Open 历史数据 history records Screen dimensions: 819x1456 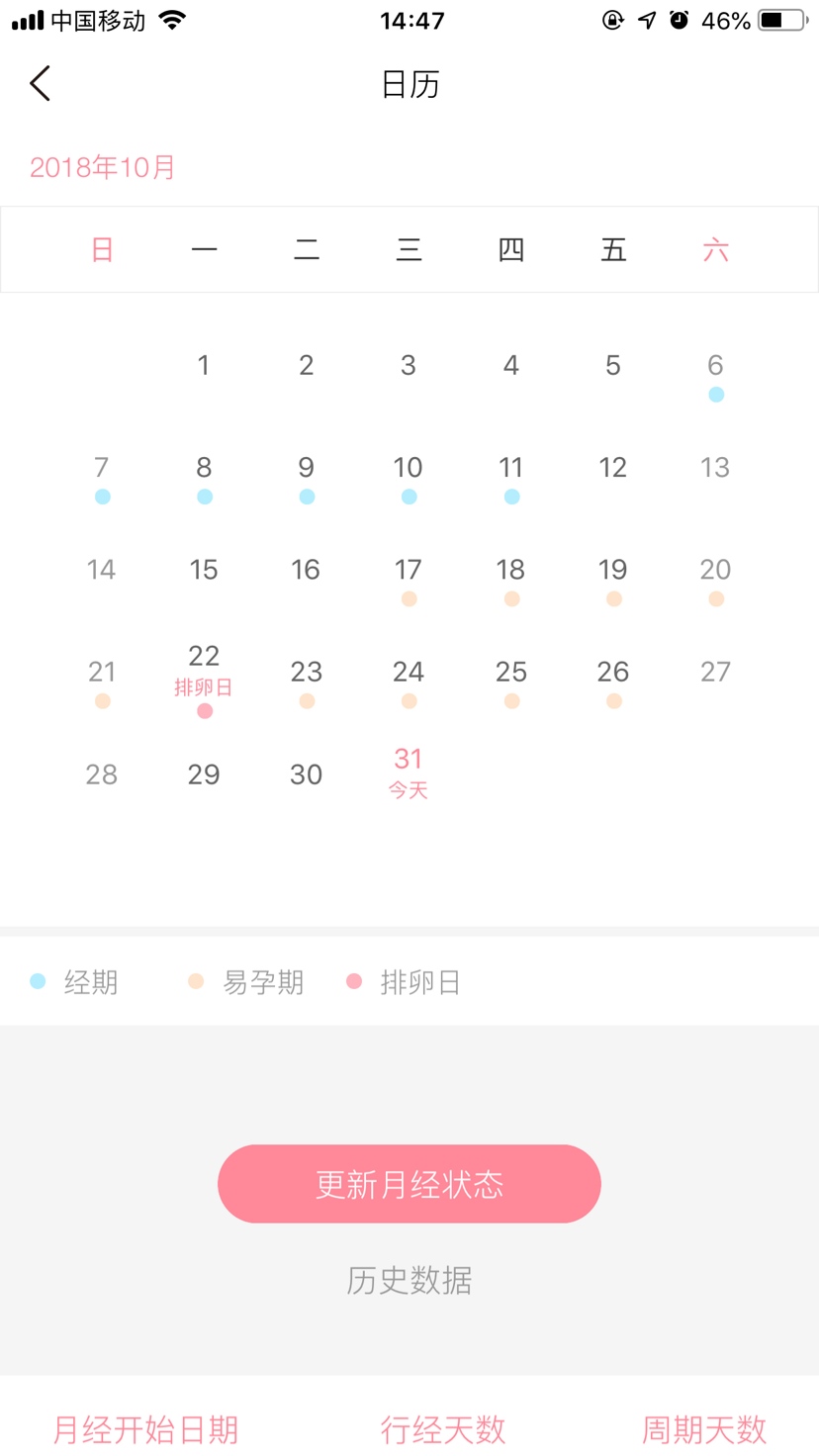click(x=409, y=1281)
